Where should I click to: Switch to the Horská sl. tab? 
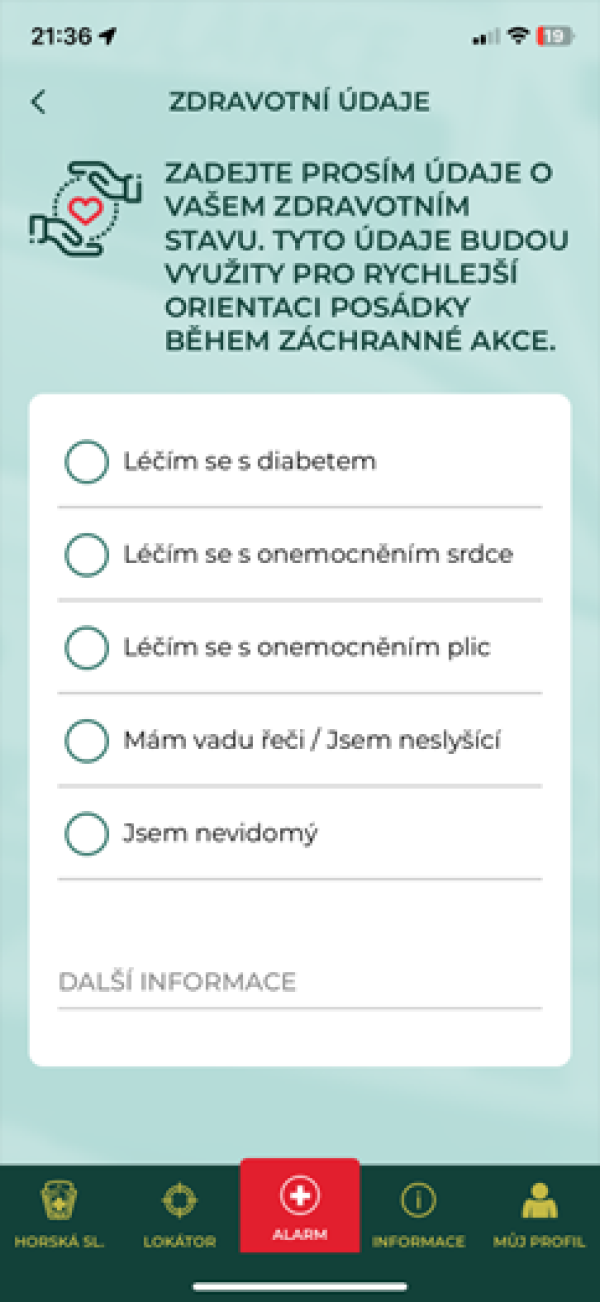click(x=60, y=1214)
